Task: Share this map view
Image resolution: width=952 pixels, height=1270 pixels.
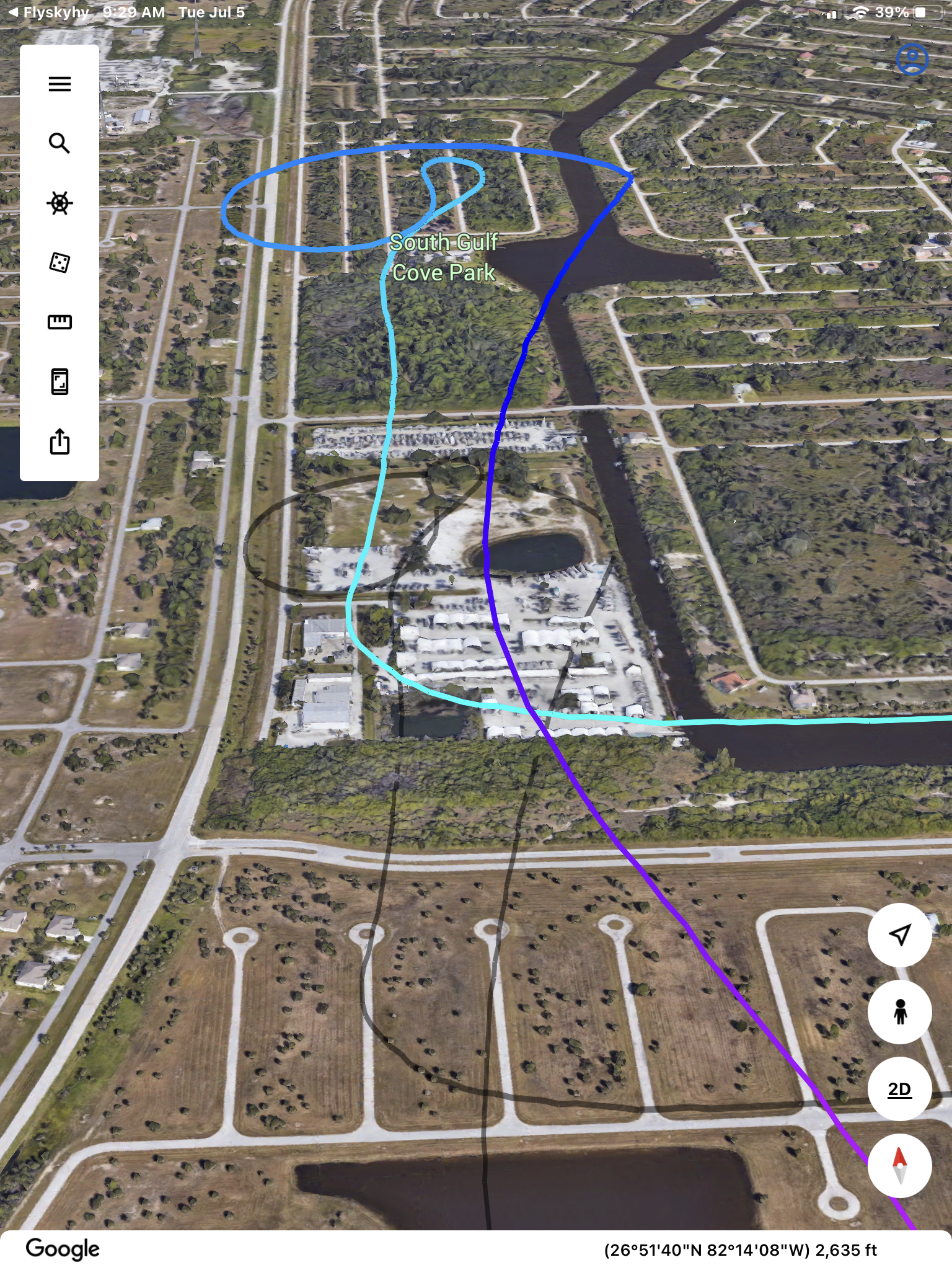Action: (59, 442)
